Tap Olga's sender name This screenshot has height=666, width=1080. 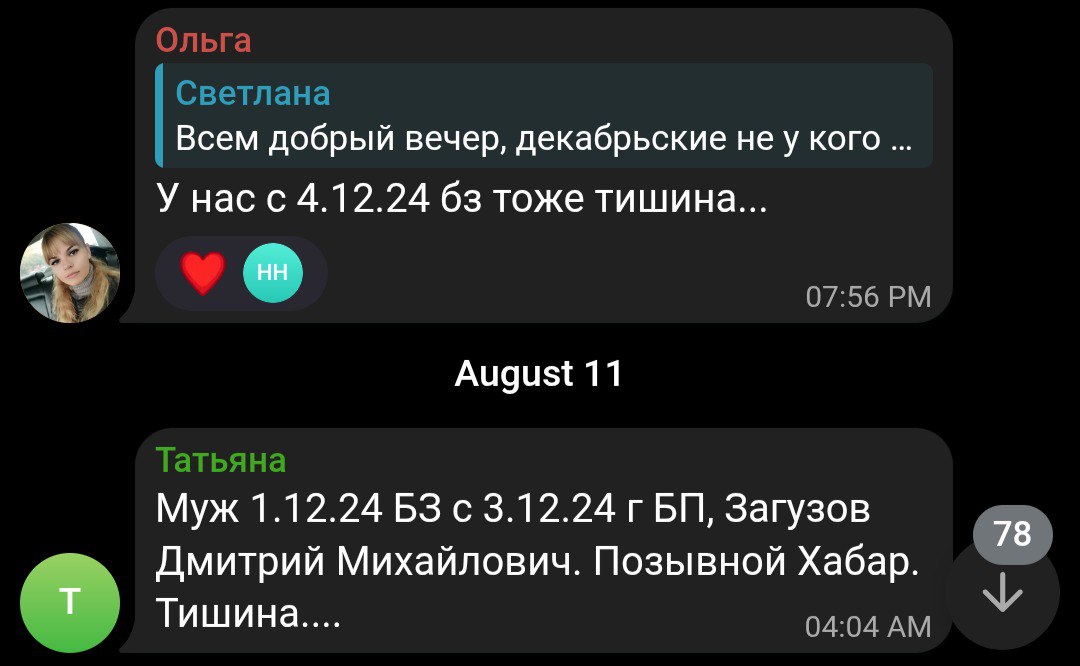tap(204, 40)
